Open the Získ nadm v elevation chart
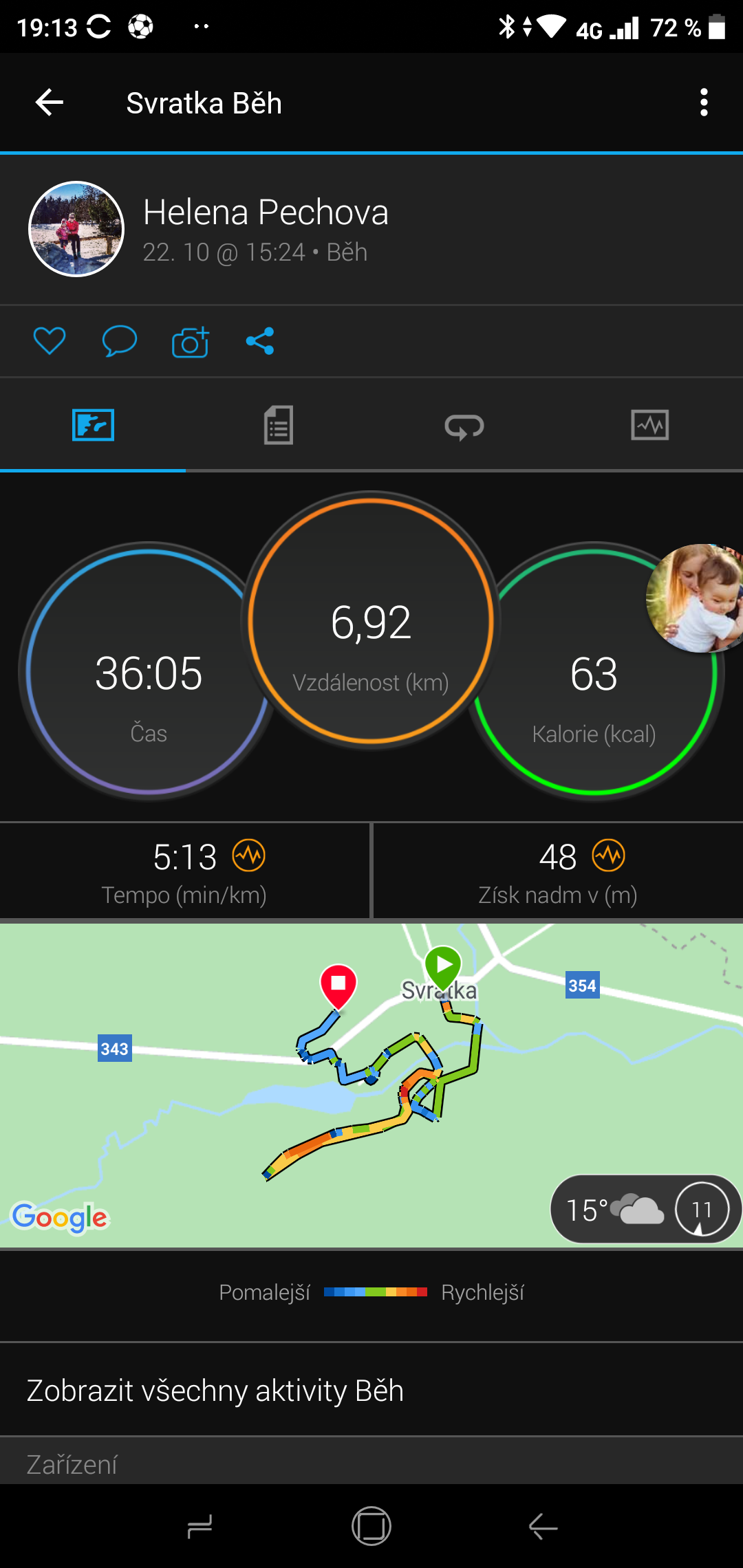The width and height of the screenshot is (743, 1568). pos(558,871)
